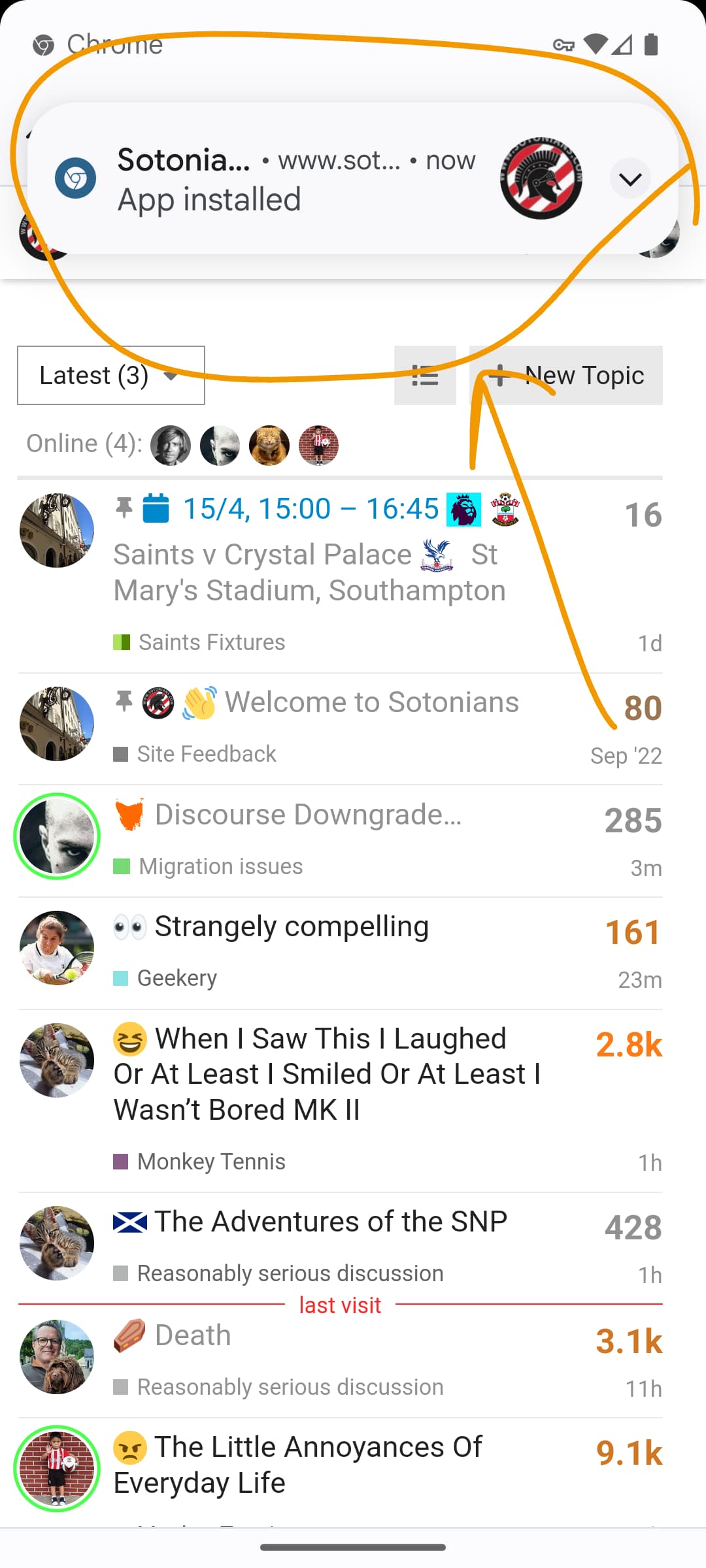Open The Adventures of the SNP topic
The image size is (706, 1568).
point(331,1221)
